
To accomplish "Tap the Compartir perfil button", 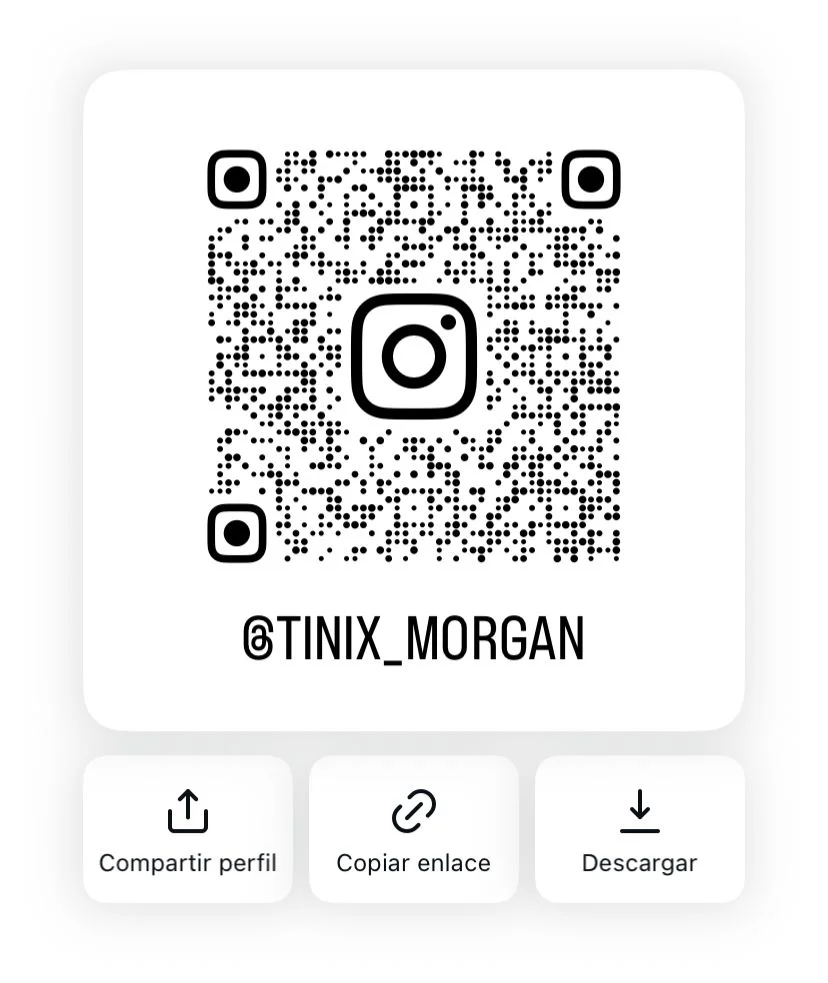I will tap(188, 829).
